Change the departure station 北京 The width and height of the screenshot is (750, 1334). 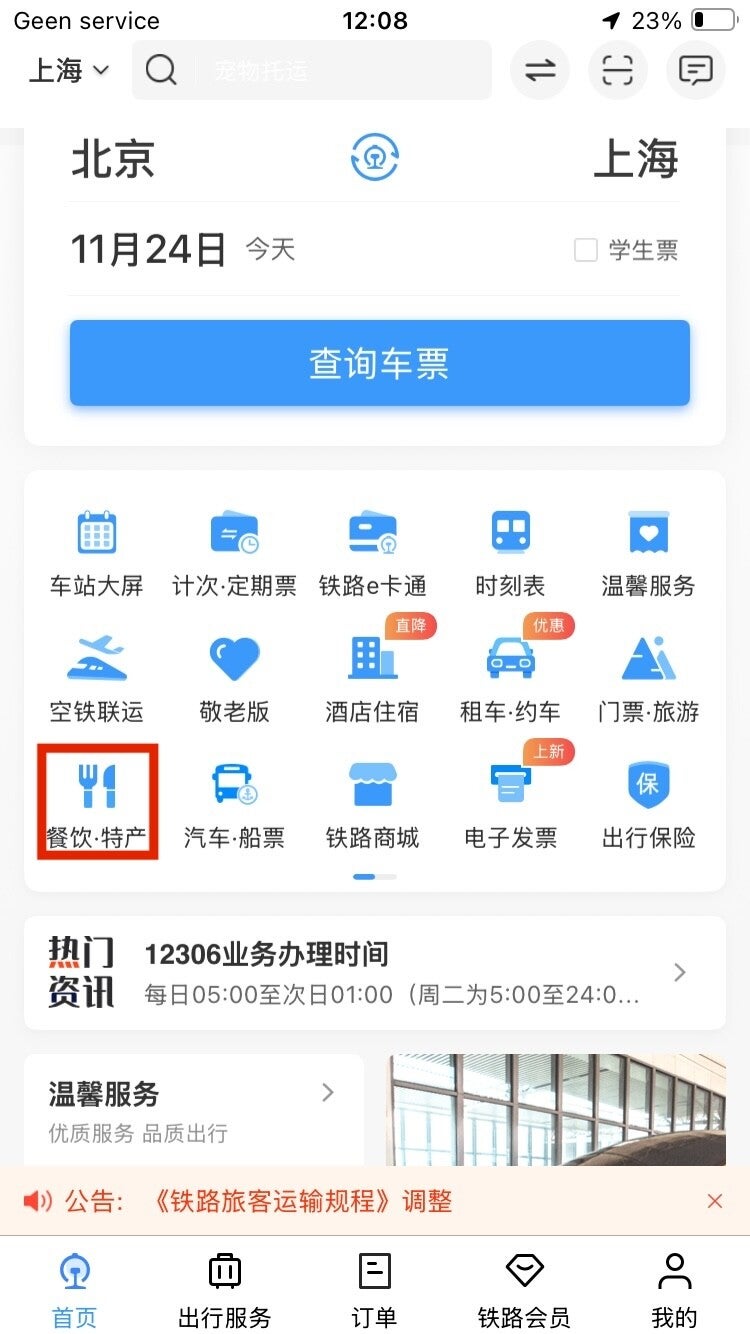113,159
